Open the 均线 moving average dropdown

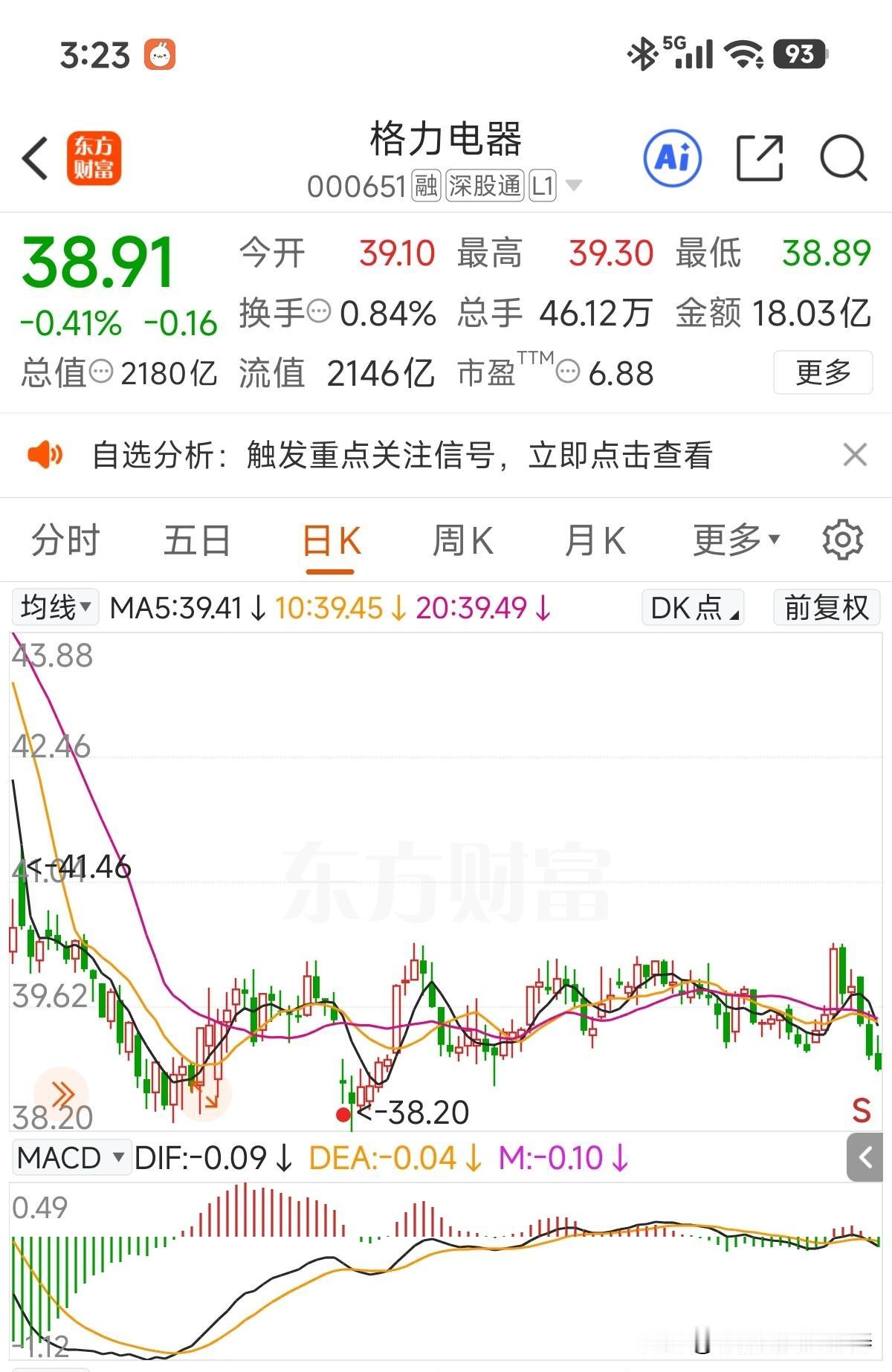pyautogui.click(x=55, y=607)
